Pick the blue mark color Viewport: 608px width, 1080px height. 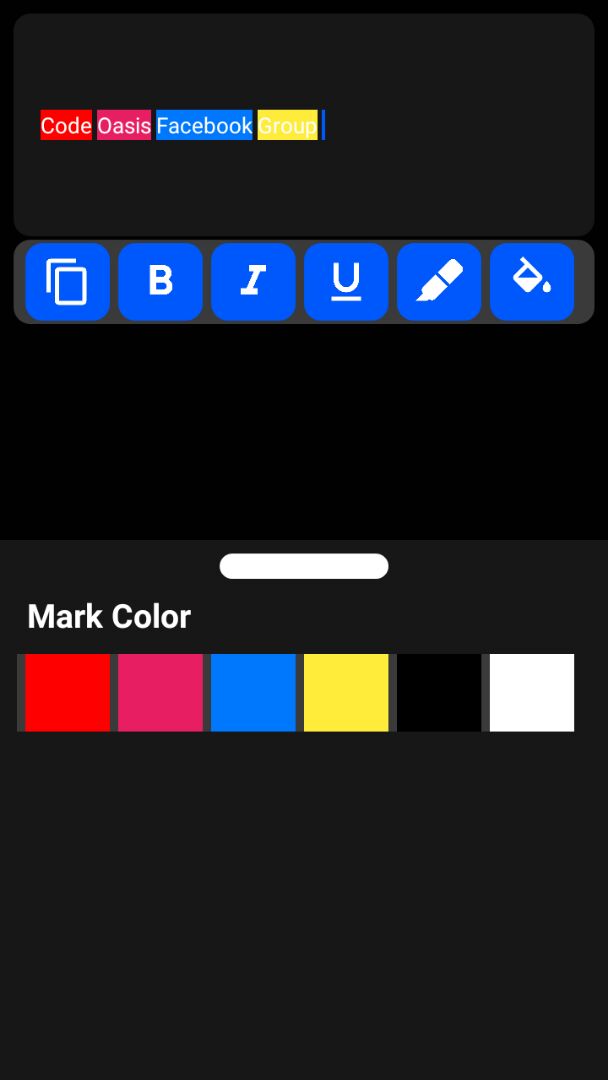[x=253, y=693]
